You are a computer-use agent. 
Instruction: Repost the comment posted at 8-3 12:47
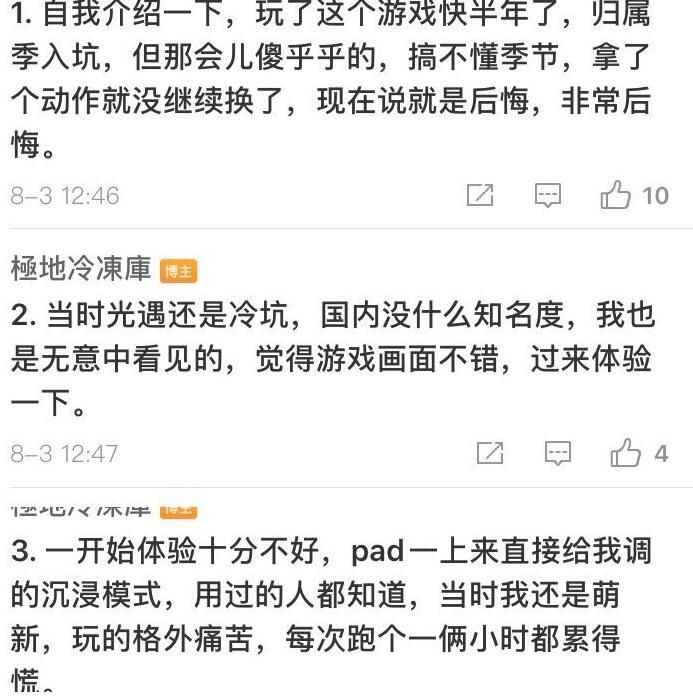pos(490,453)
